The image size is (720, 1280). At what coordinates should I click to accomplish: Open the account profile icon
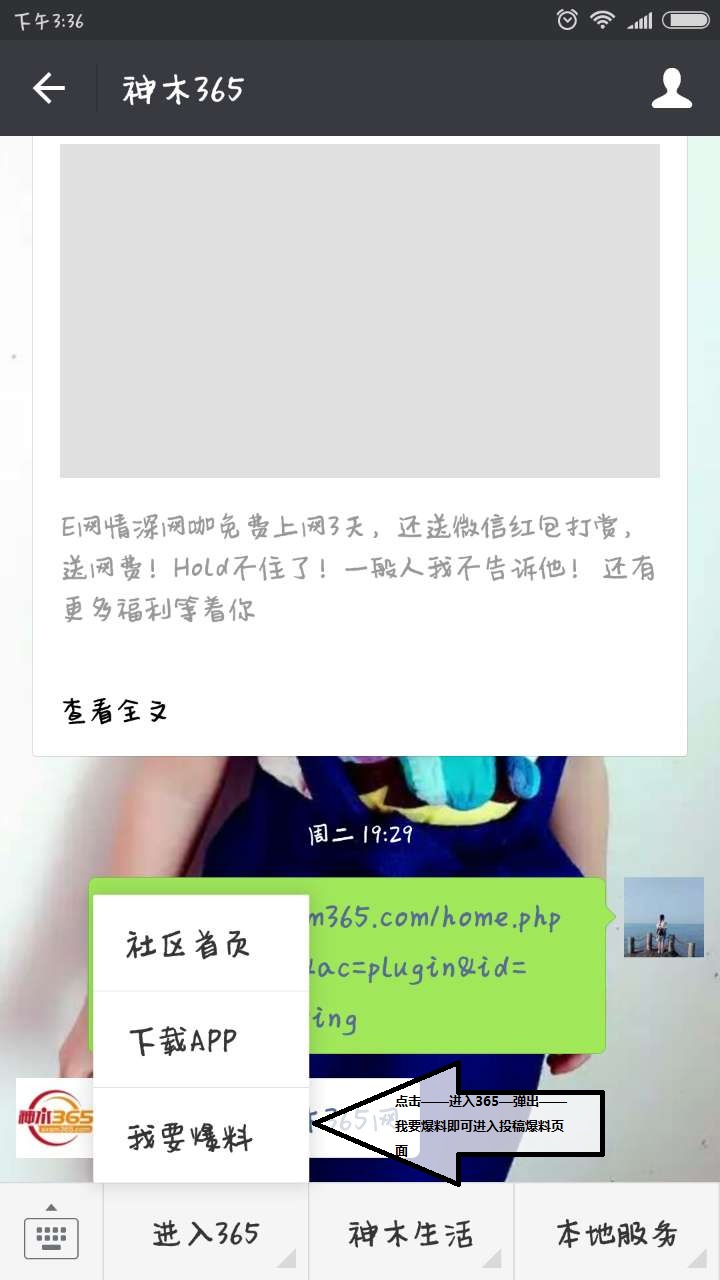tap(671, 89)
